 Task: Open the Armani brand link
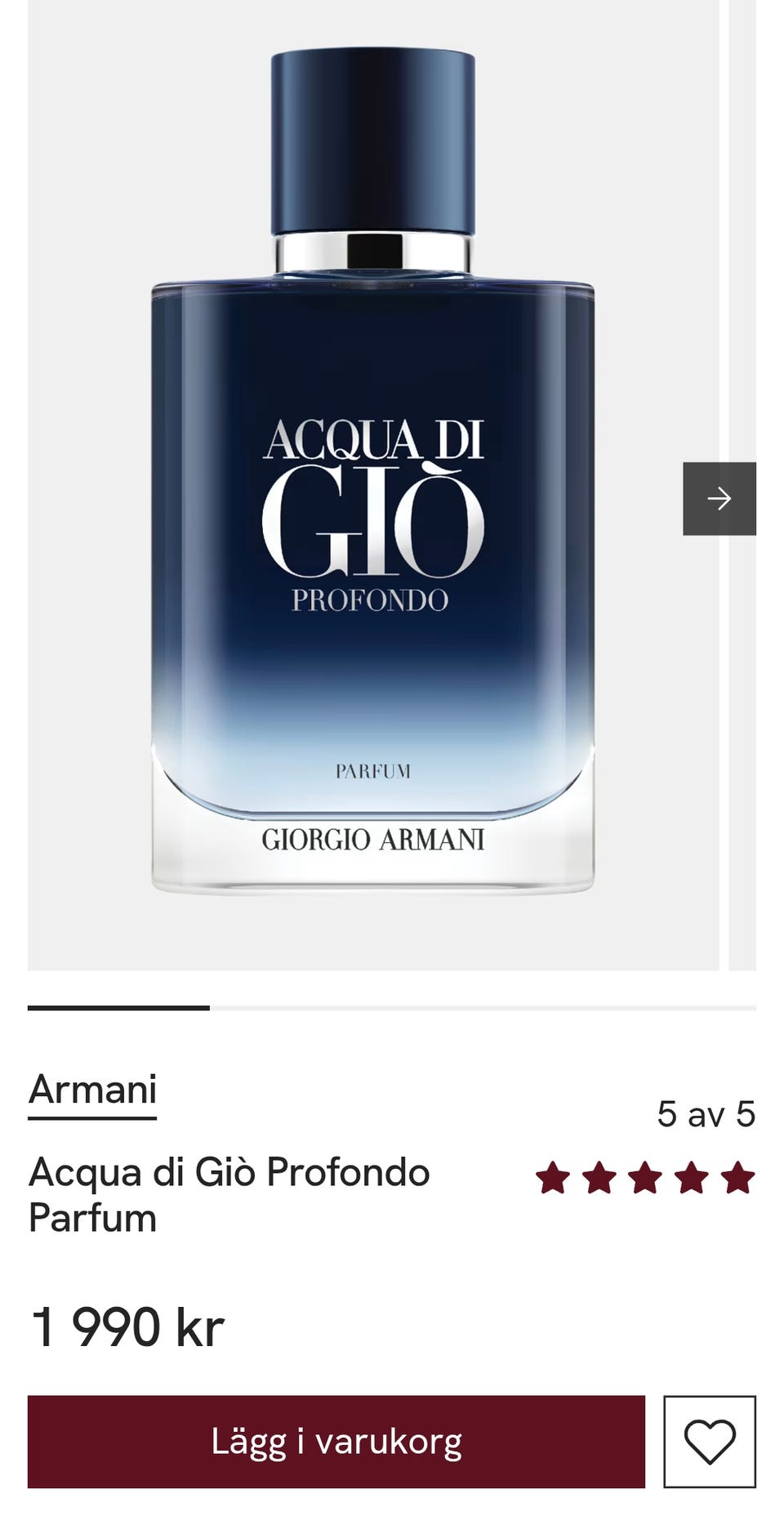click(92, 1090)
